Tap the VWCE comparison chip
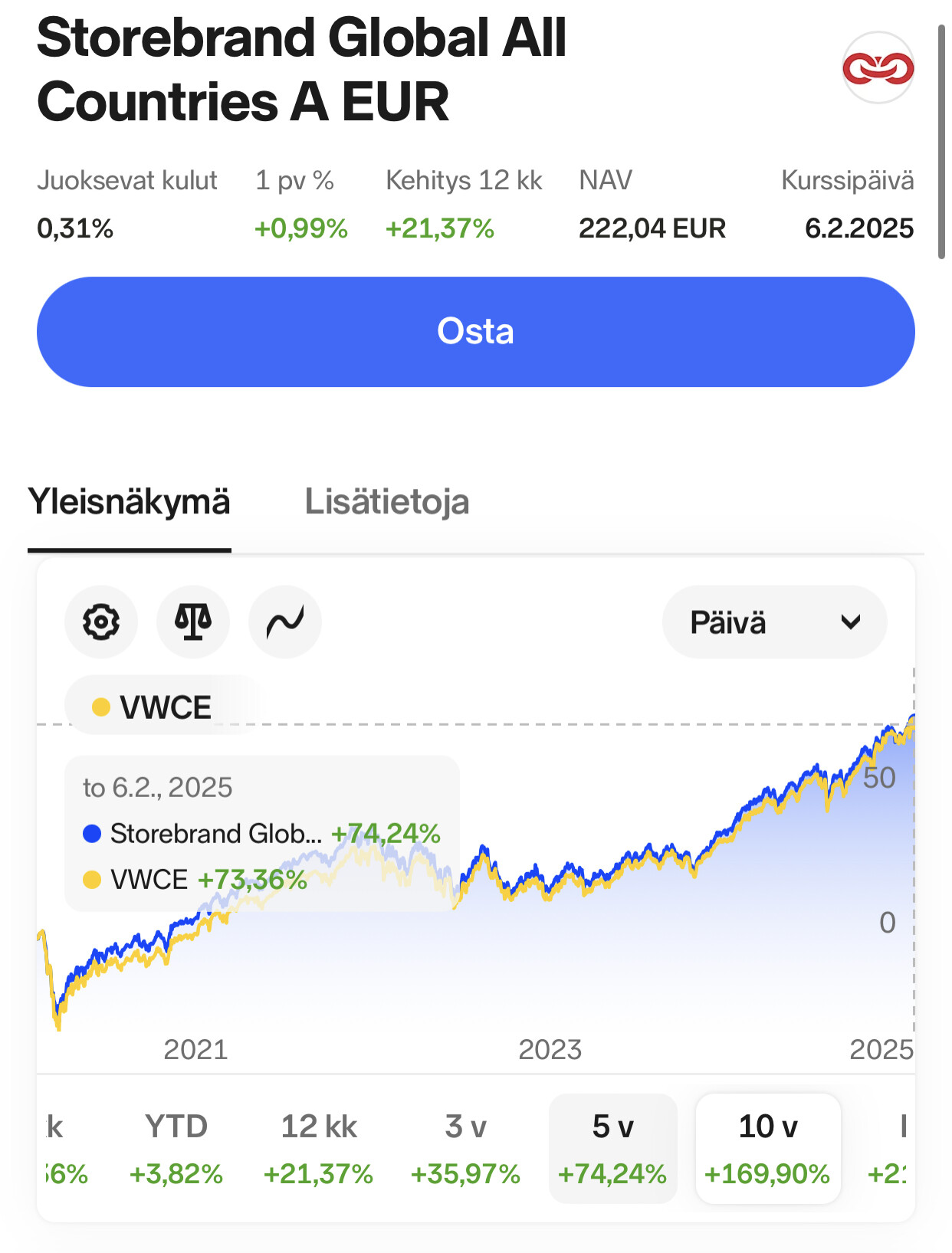This screenshot has height=1253, width=952. click(x=153, y=707)
